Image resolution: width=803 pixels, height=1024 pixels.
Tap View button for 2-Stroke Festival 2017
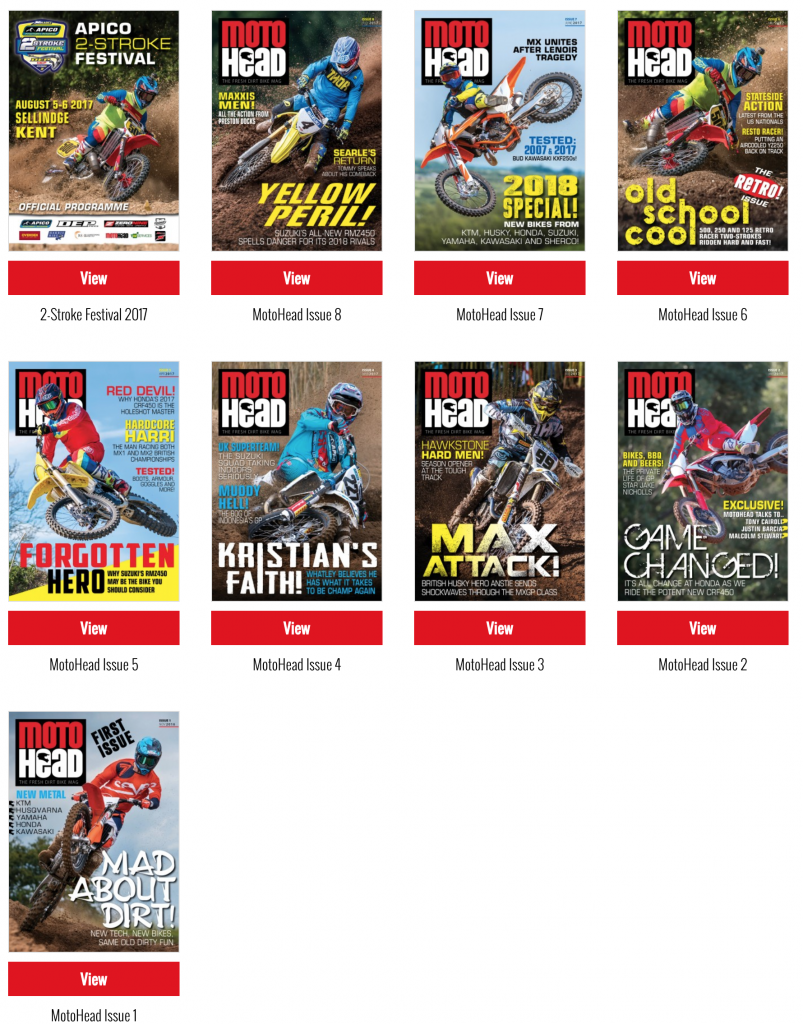point(94,278)
